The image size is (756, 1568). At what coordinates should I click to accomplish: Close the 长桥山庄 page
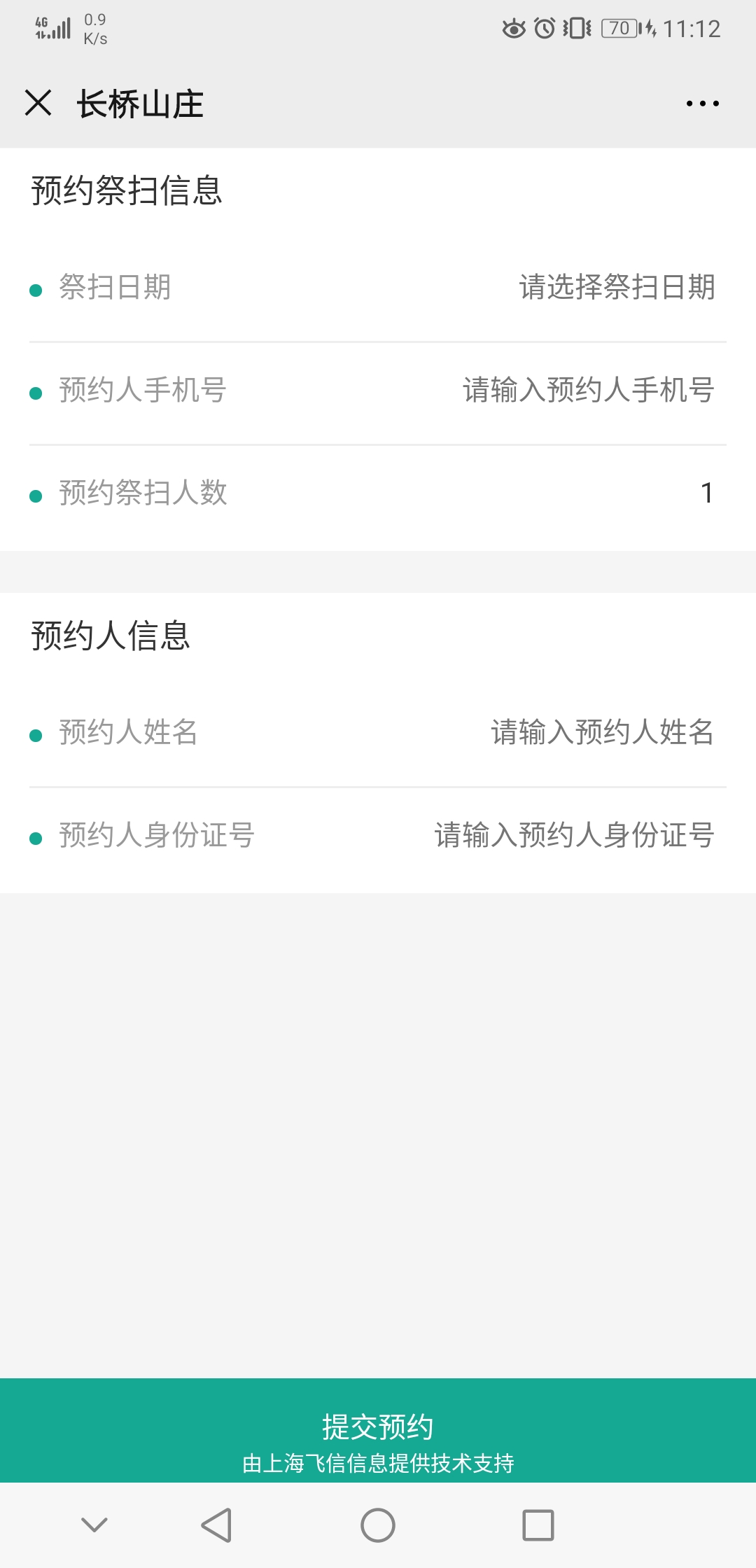click(38, 103)
